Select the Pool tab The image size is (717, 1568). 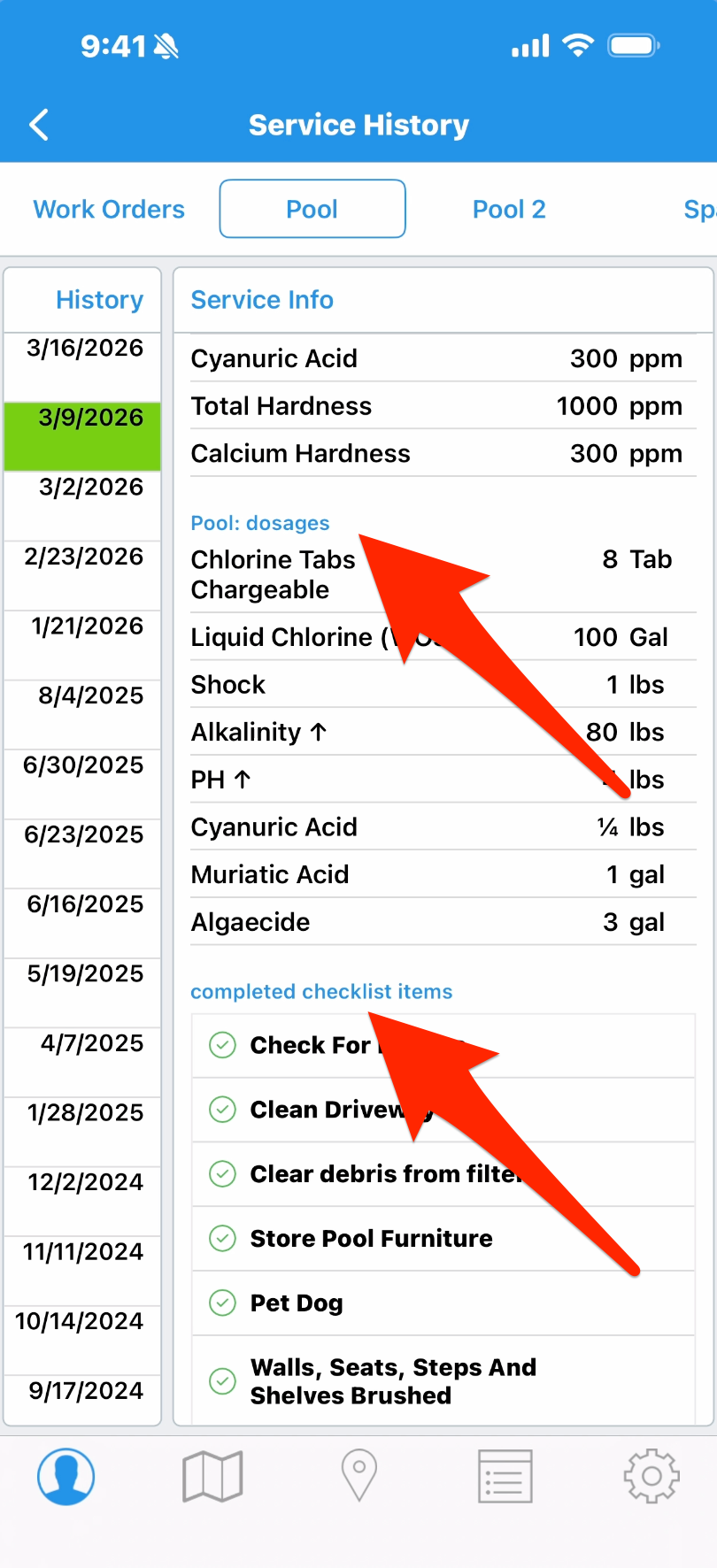(312, 210)
